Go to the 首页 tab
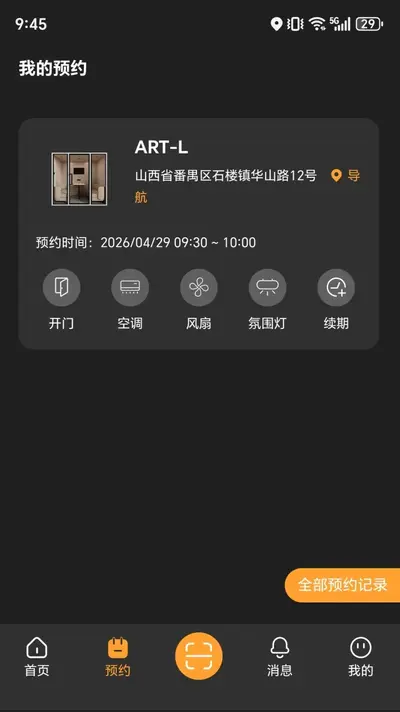Viewport: 400px width, 712px height. coord(37,657)
